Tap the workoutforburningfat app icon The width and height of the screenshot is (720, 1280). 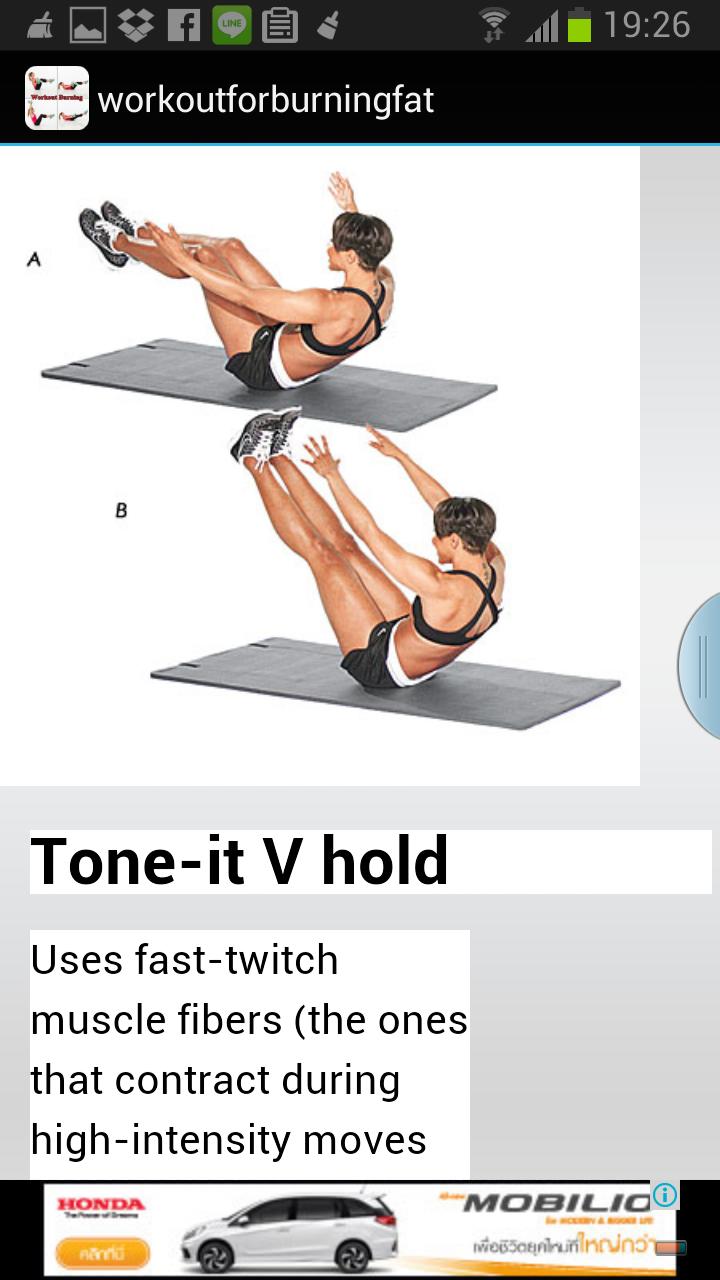pos(56,99)
